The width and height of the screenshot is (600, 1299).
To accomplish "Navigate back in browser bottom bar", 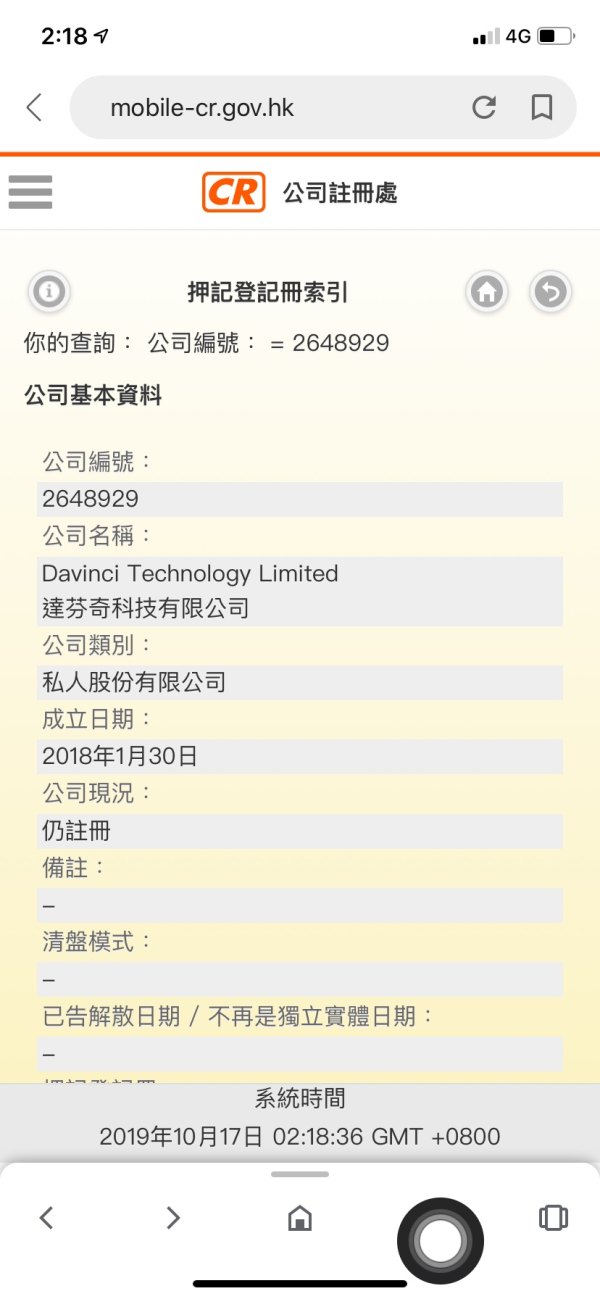I will [x=45, y=1217].
